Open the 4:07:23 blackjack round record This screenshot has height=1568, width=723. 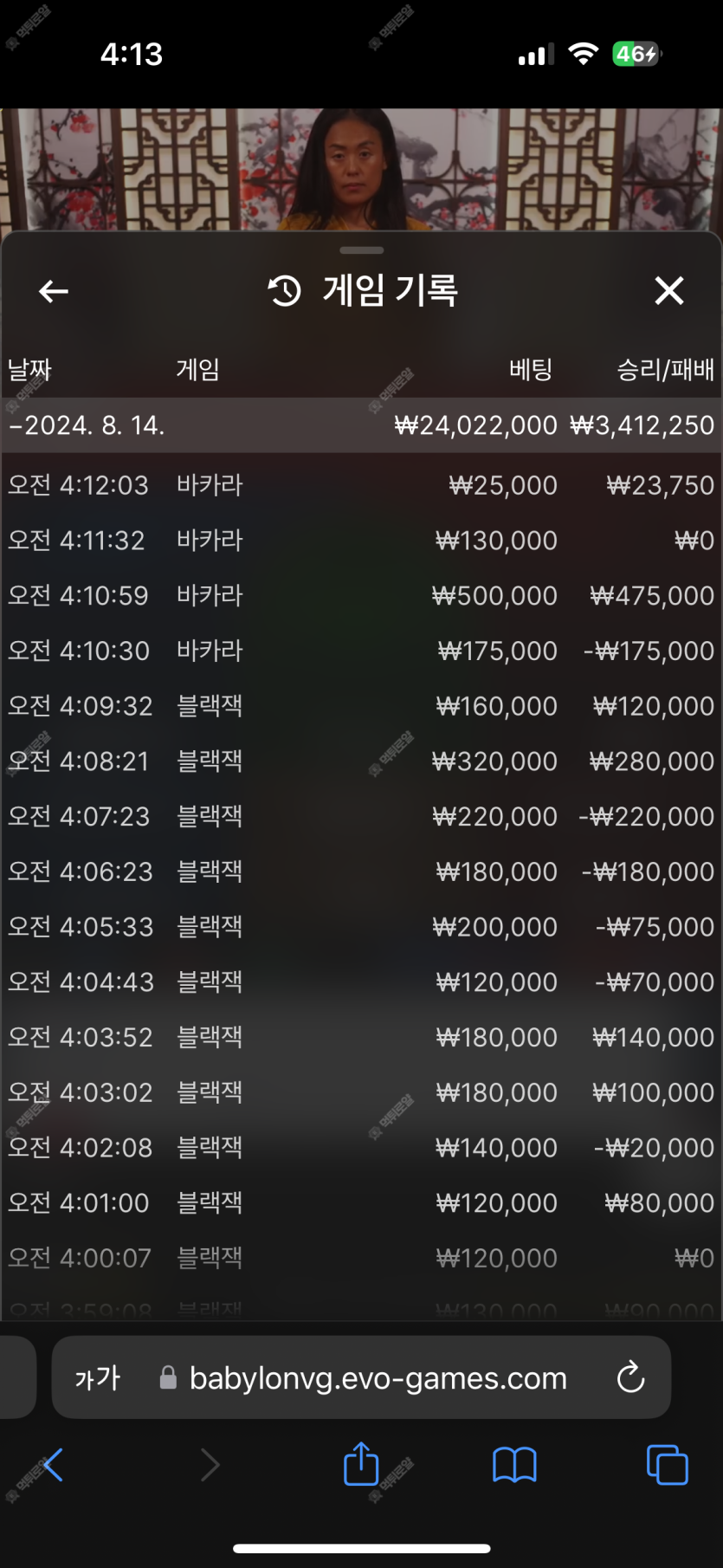(362, 817)
